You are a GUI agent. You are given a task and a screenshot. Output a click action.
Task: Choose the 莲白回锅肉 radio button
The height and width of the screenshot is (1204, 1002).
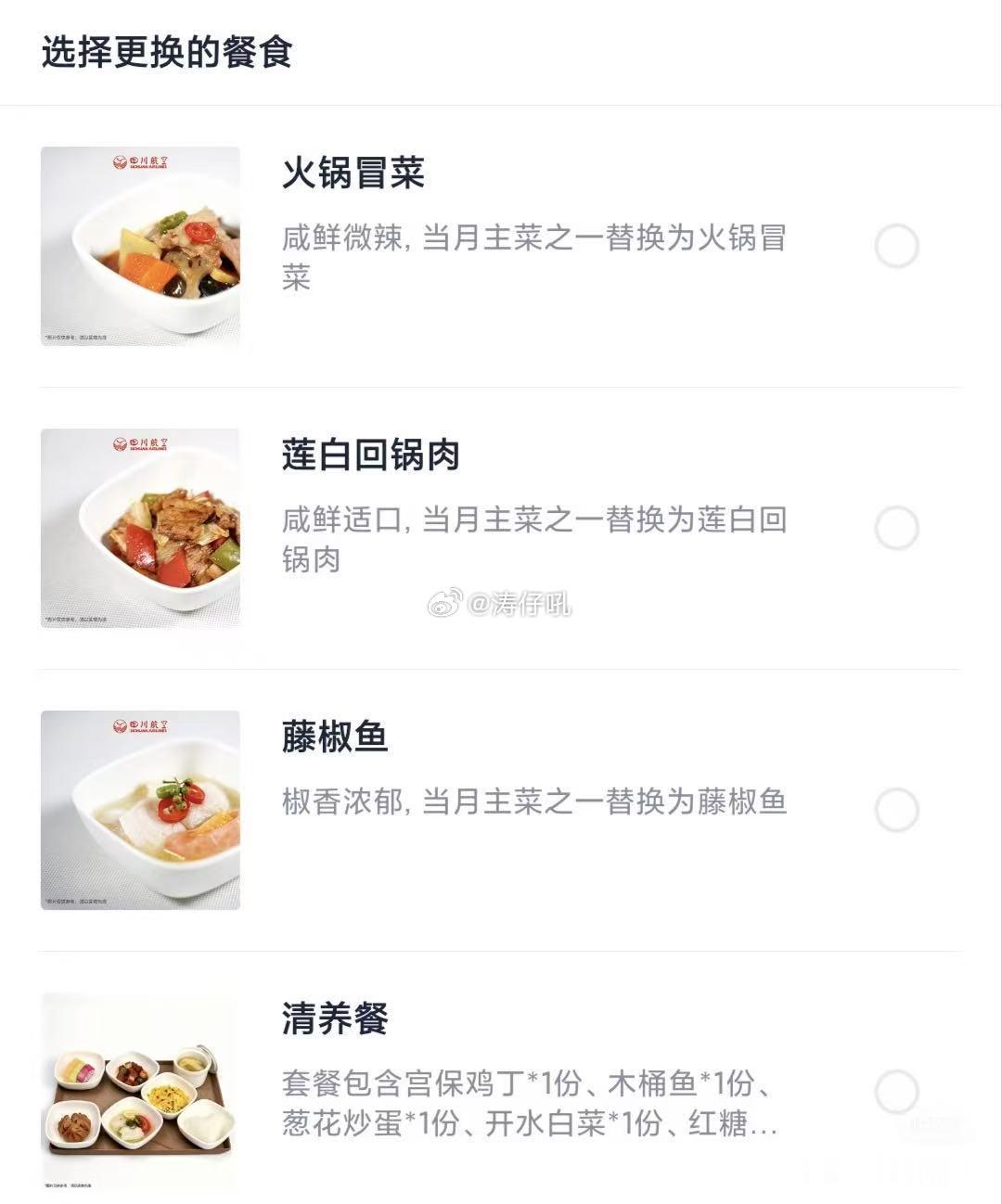click(896, 529)
